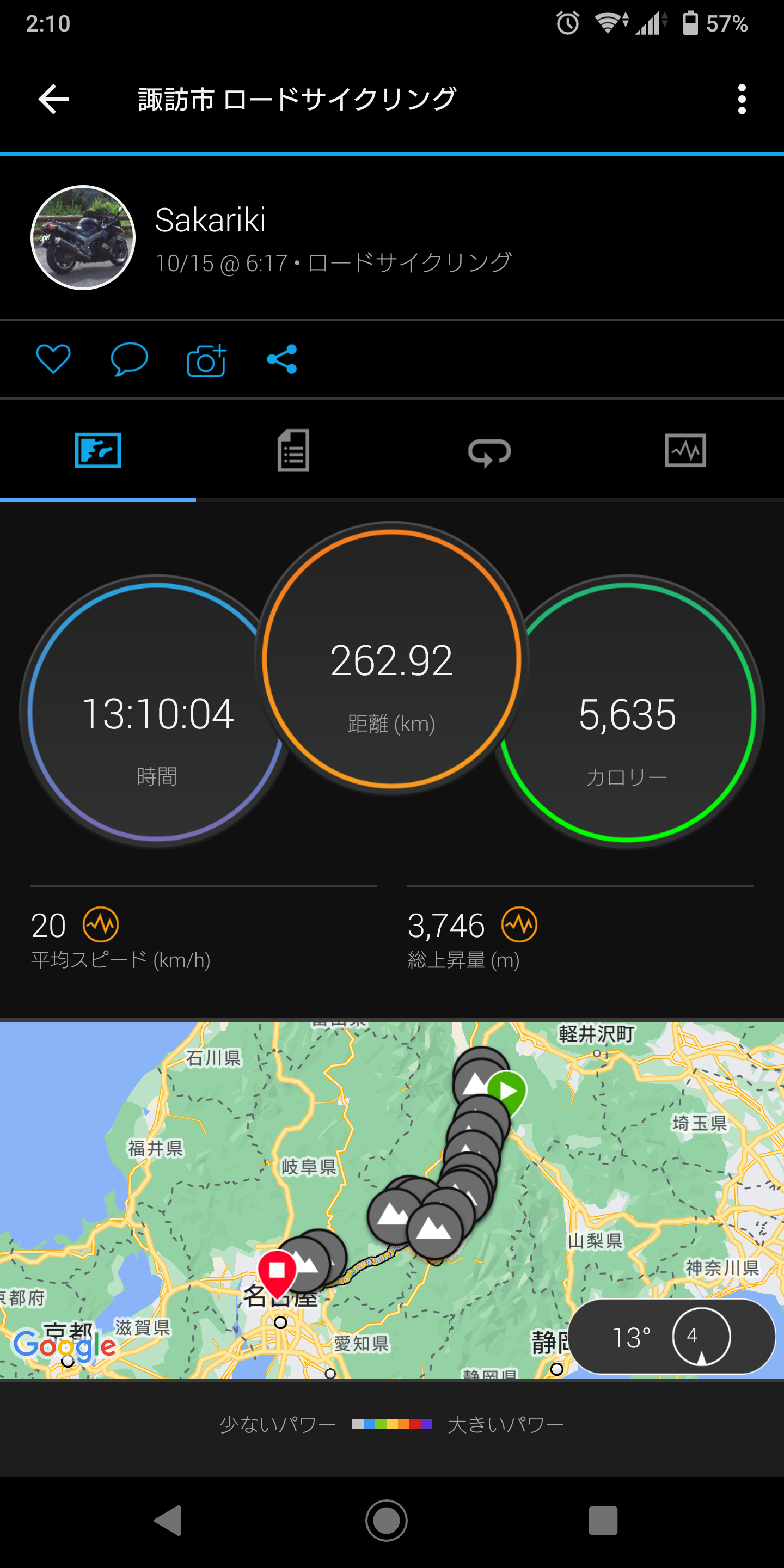This screenshot has height=1568, width=784.
Task: Switch to the charts tab
Action: click(685, 450)
